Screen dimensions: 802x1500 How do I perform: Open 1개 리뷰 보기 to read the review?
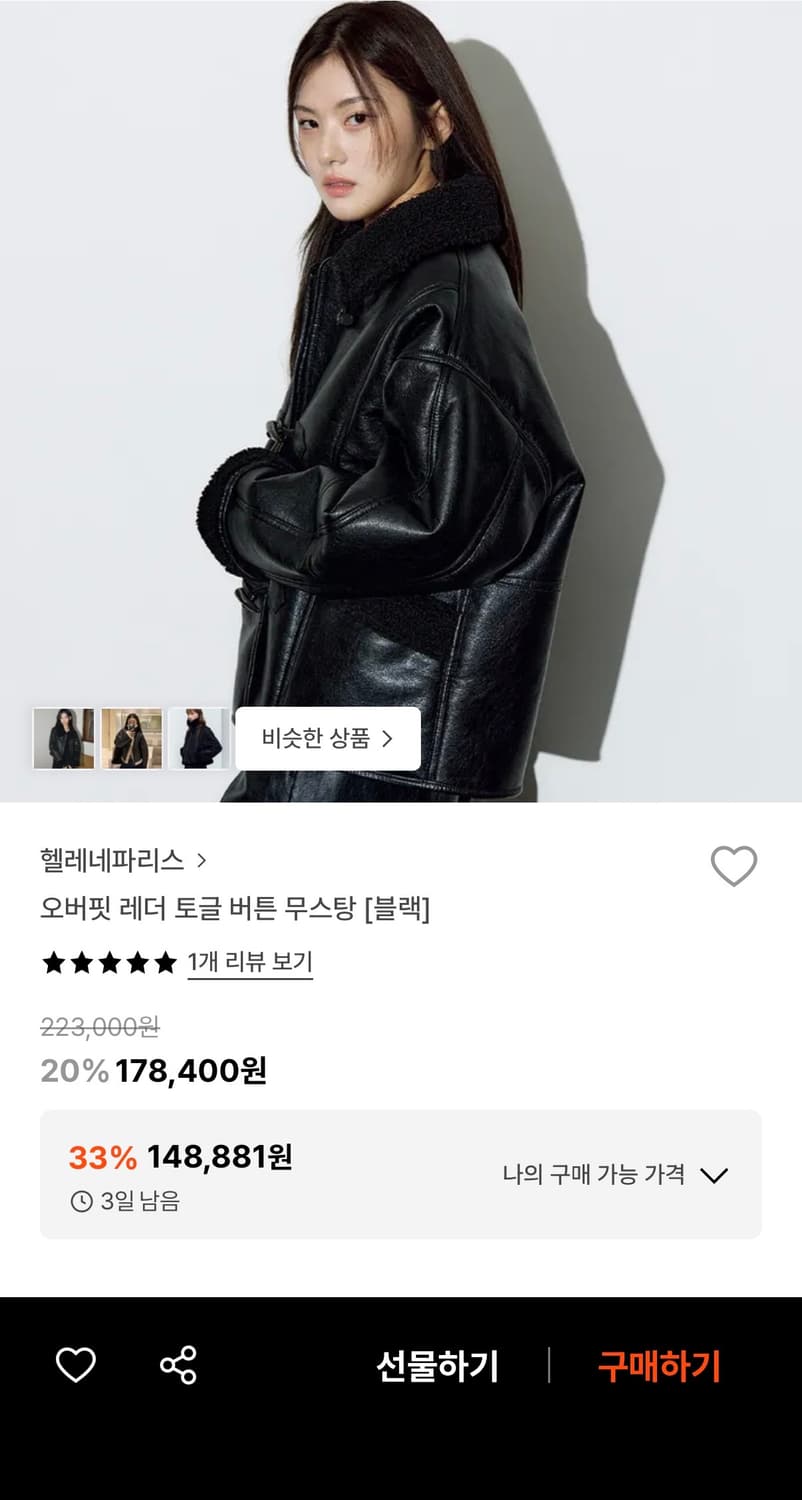tap(248, 963)
